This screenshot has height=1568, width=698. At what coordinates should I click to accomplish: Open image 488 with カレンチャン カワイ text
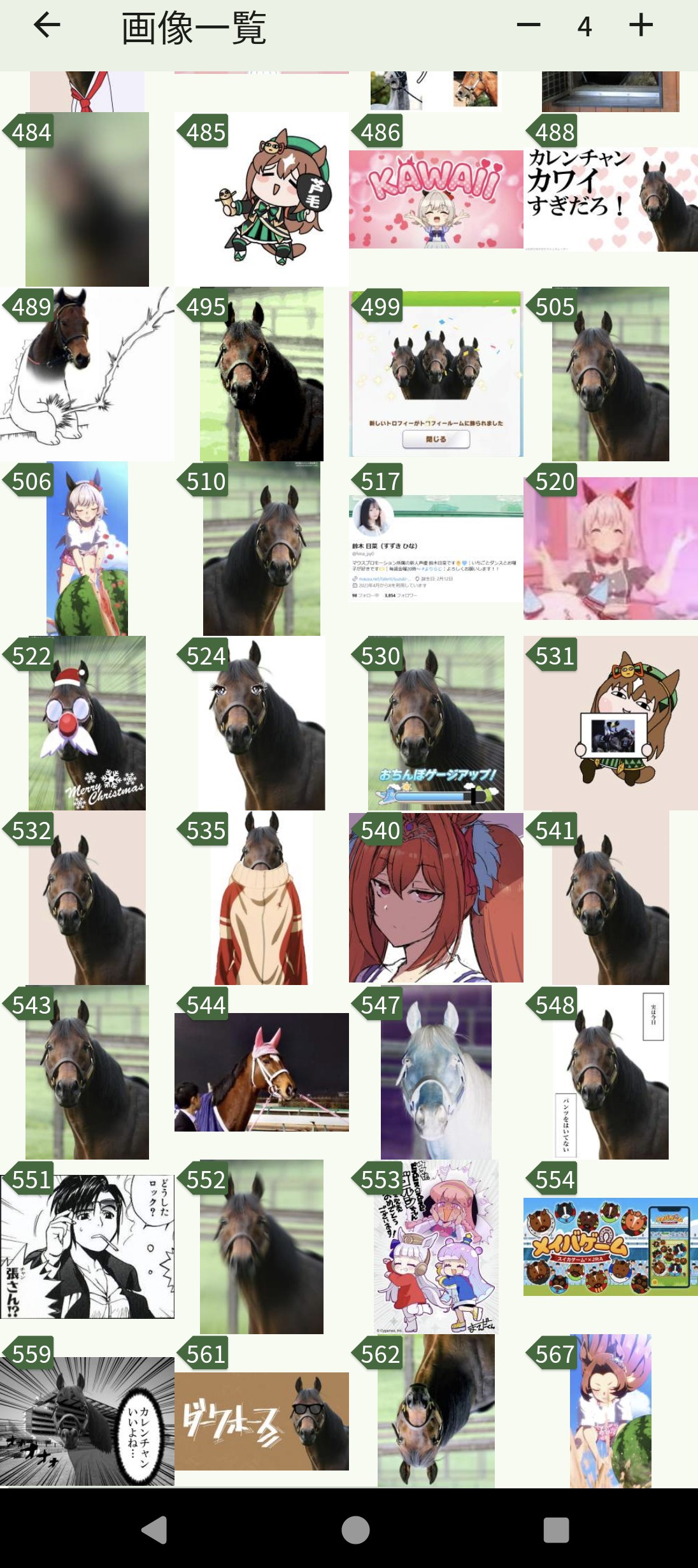611,199
